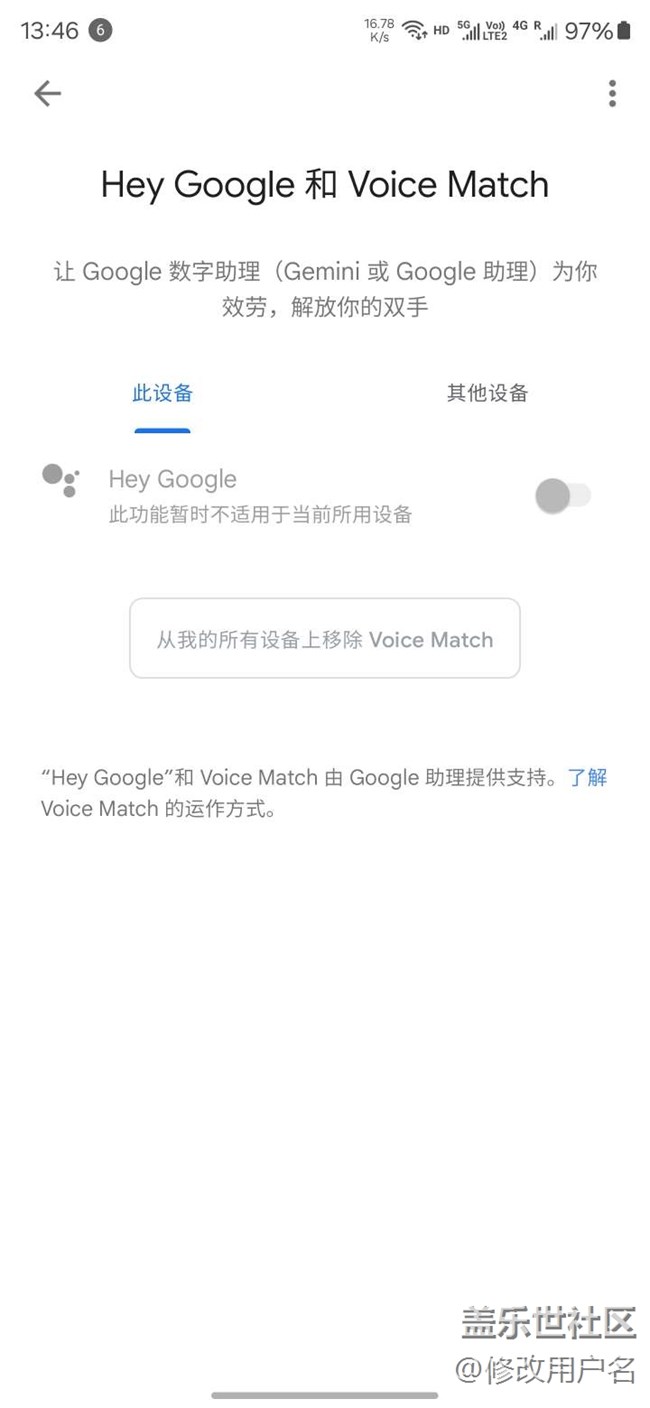Image resolution: width=650 pixels, height=1408 pixels.
Task: Open the three-dot overflow menu
Action: click(x=612, y=94)
